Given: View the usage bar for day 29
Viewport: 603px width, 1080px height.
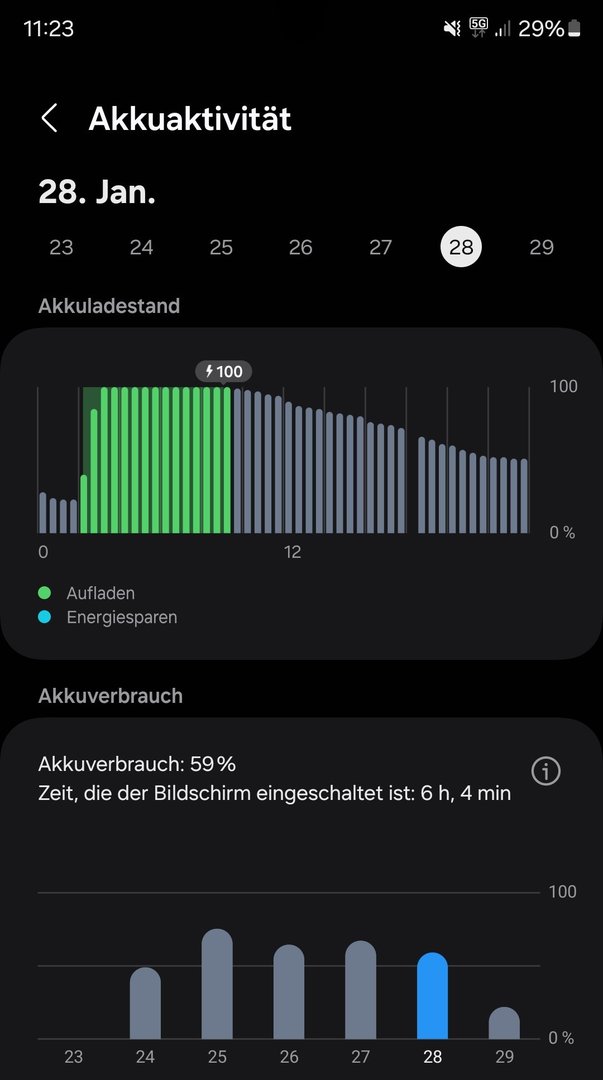Looking at the screenshot, I should click(x=504, y=1023).
